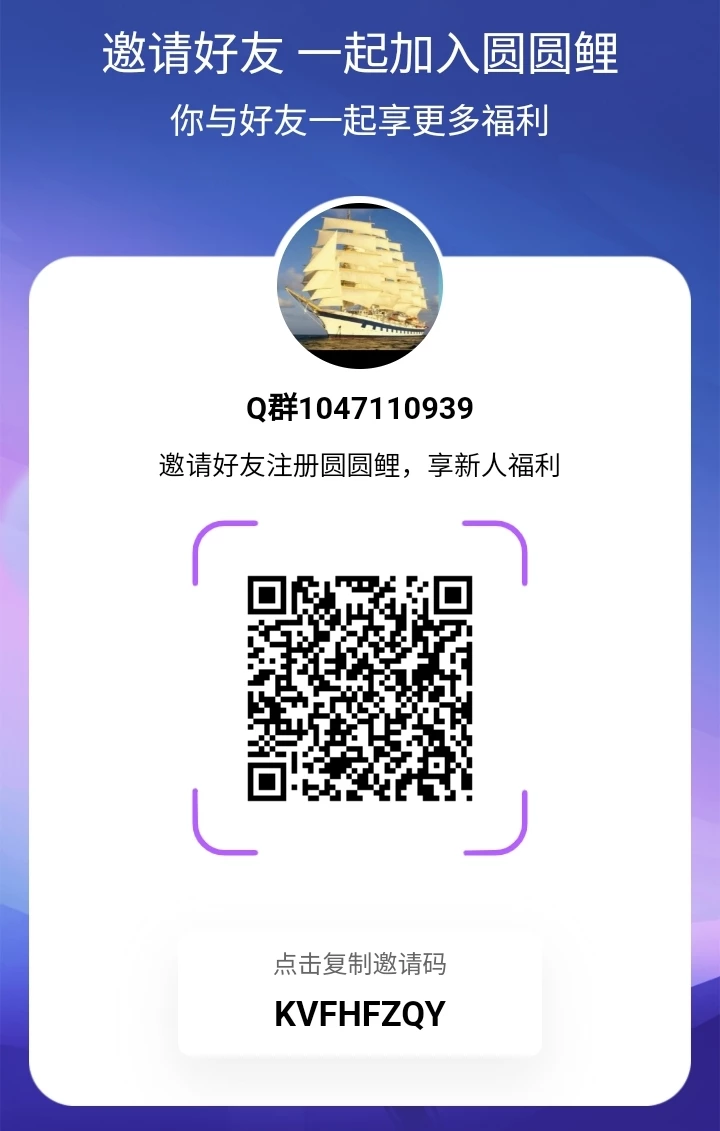Select the circular ship avatar thumbnail
Screen dimensions: 720x1131
[360, 282]
